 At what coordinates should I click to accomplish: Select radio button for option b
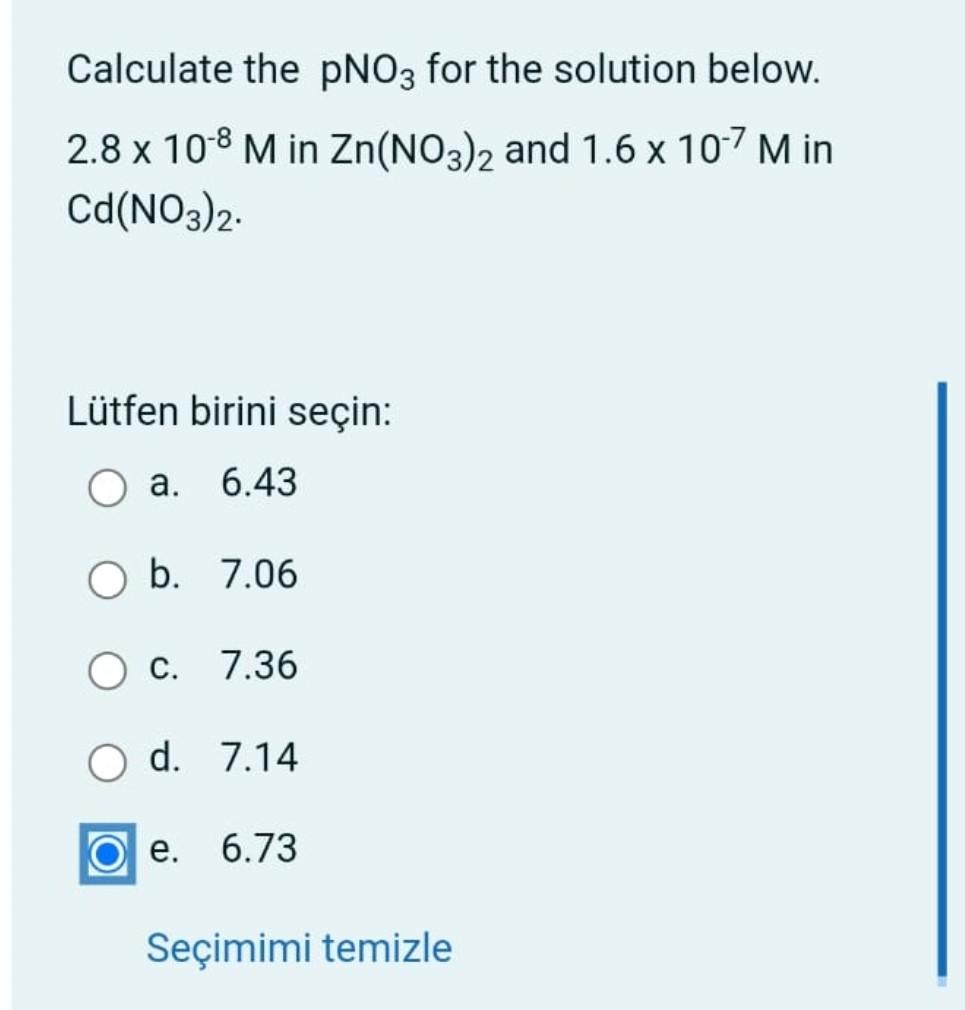pos(107,576)
